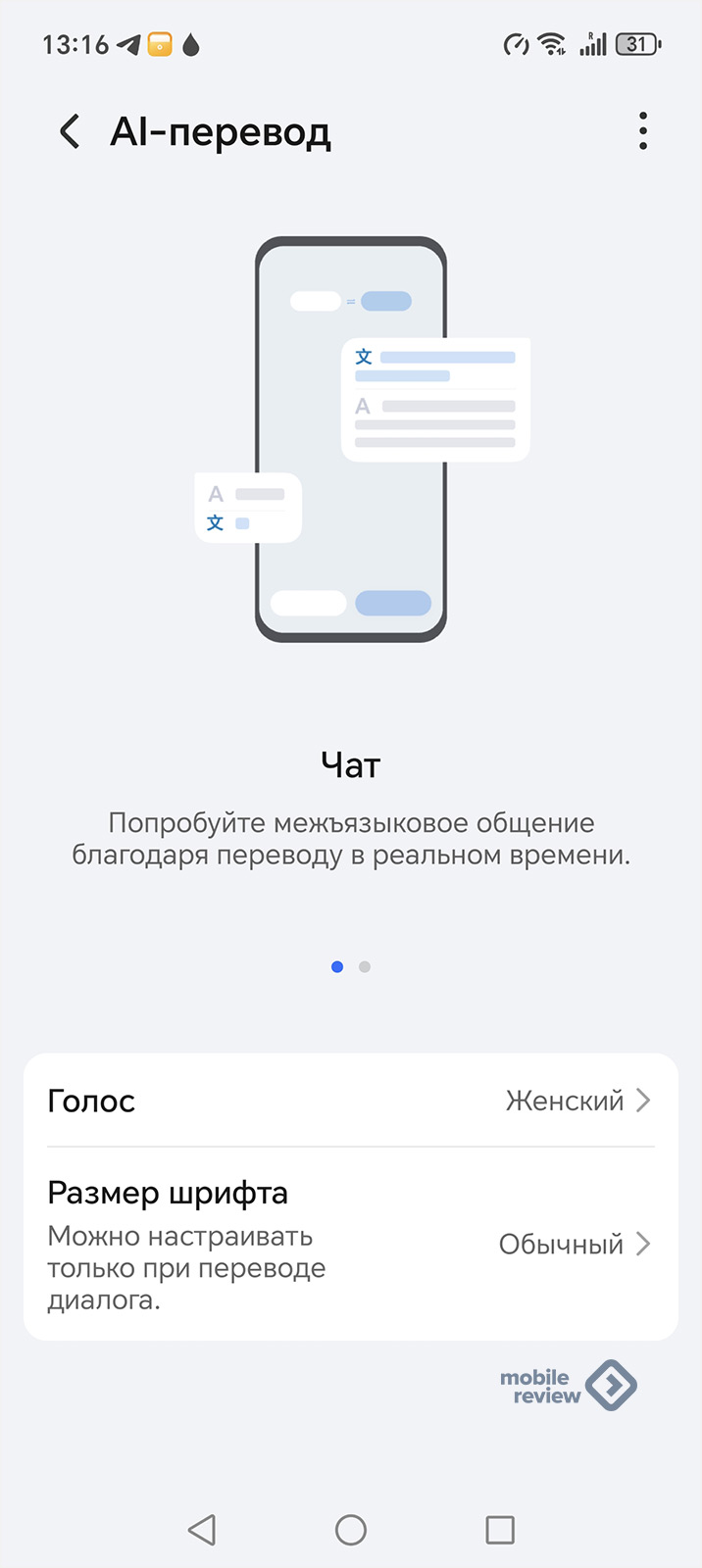This screenshot has width=702, height=1568.
Task: Jump to the second carousel page dot
Action: point(365,967)
